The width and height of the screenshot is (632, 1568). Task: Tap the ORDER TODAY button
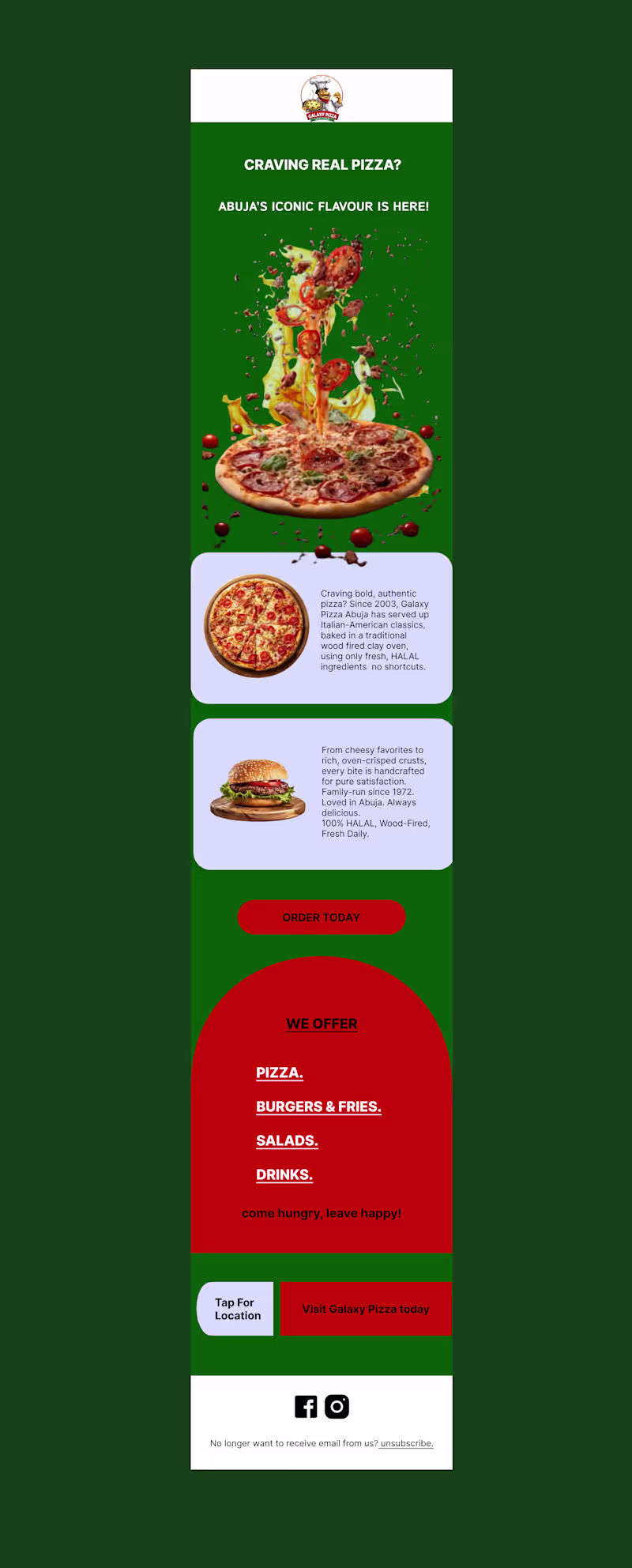[322, 917]
